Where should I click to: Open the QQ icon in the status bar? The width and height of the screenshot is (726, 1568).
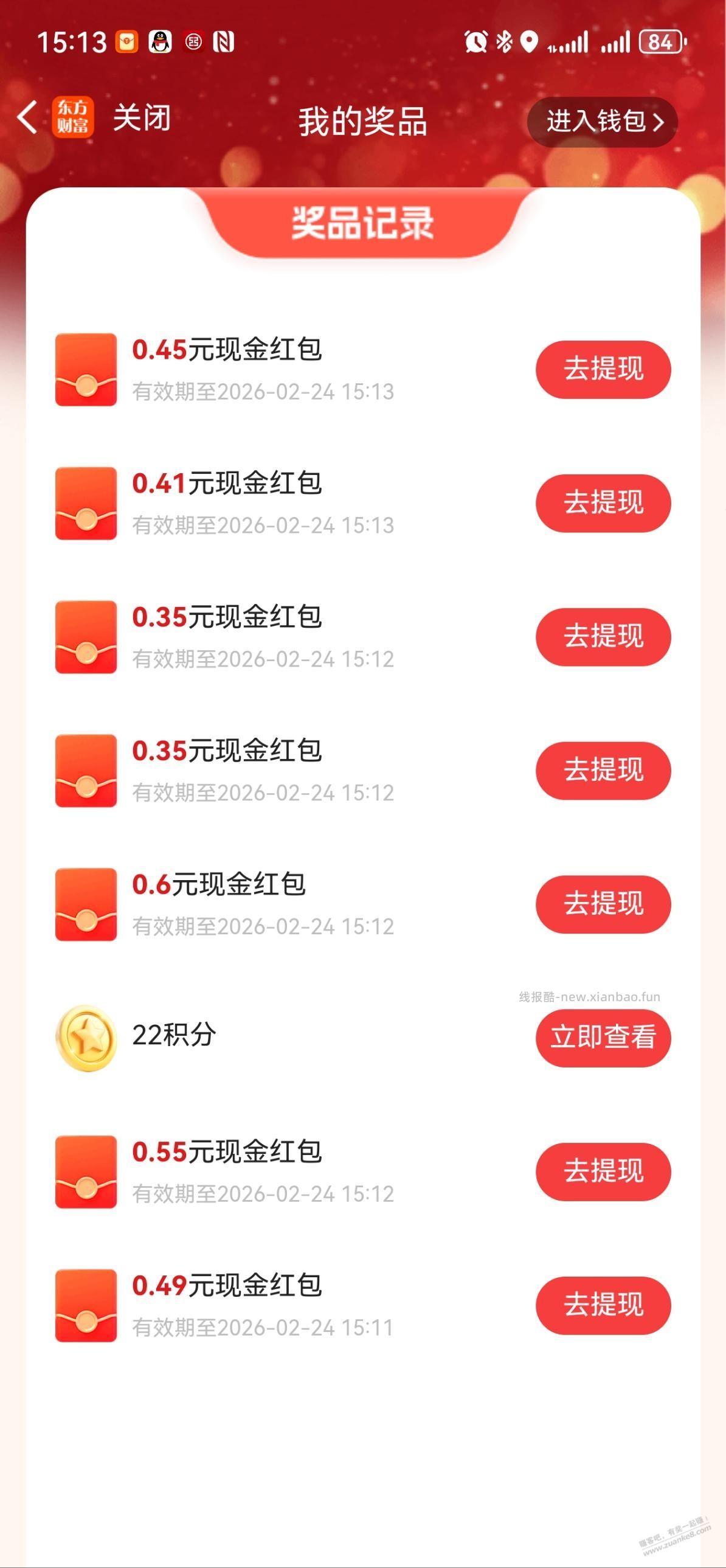click(158, 43)
